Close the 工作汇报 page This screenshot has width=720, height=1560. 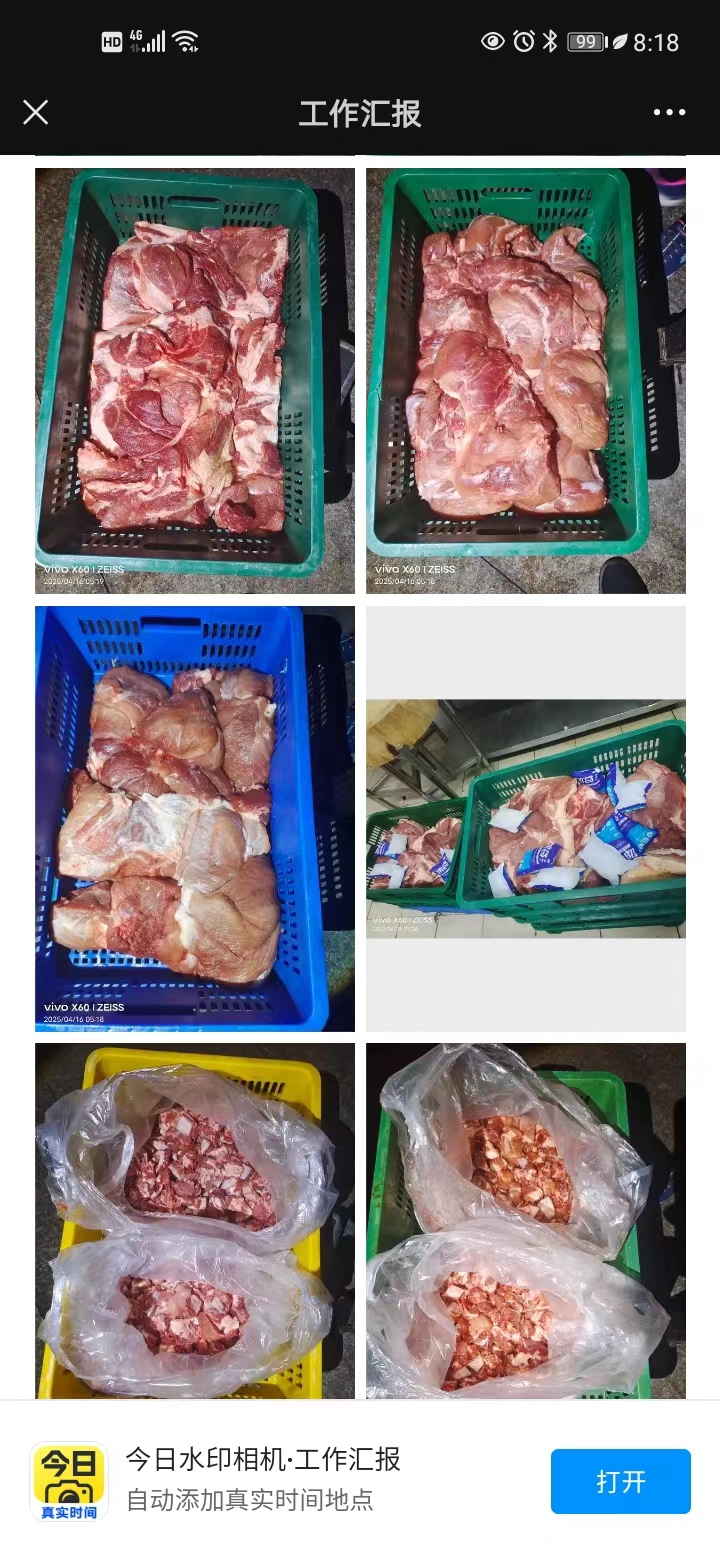click(36, 112)
